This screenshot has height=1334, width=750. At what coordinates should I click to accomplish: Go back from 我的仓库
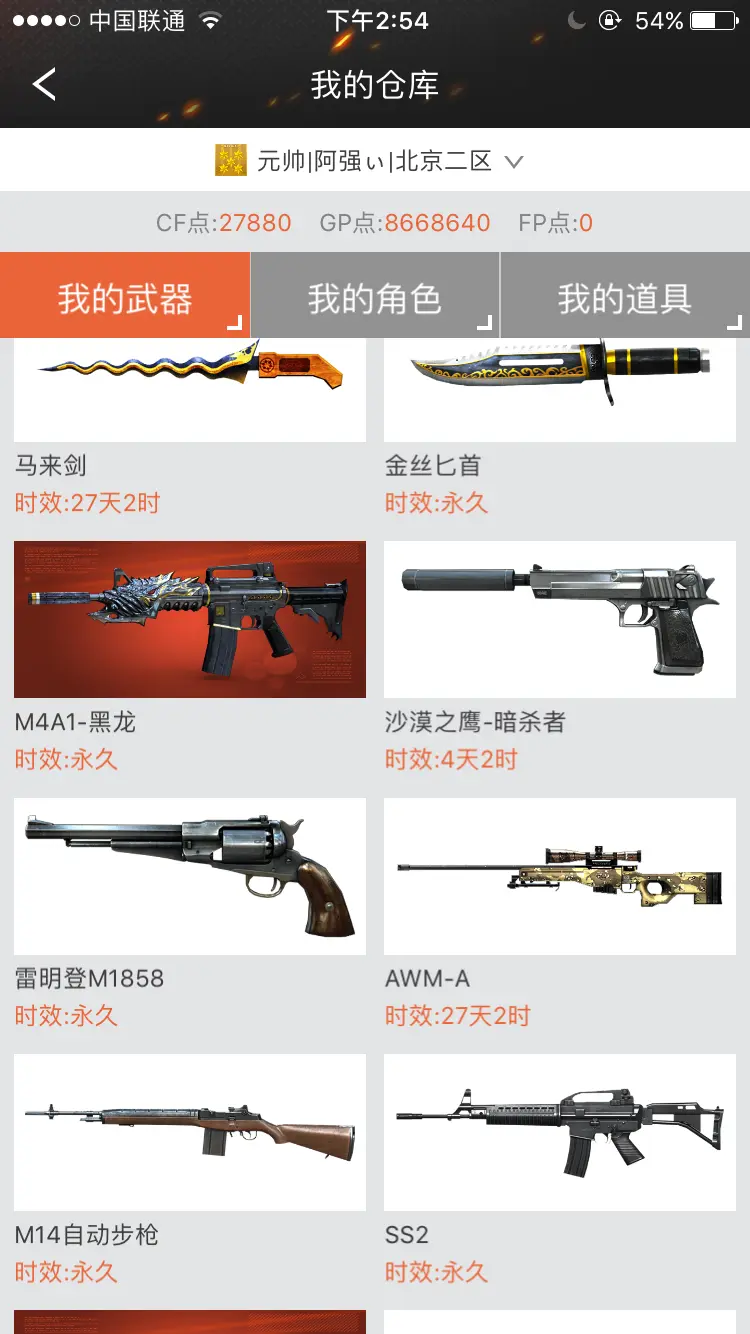tap(44, 84)
